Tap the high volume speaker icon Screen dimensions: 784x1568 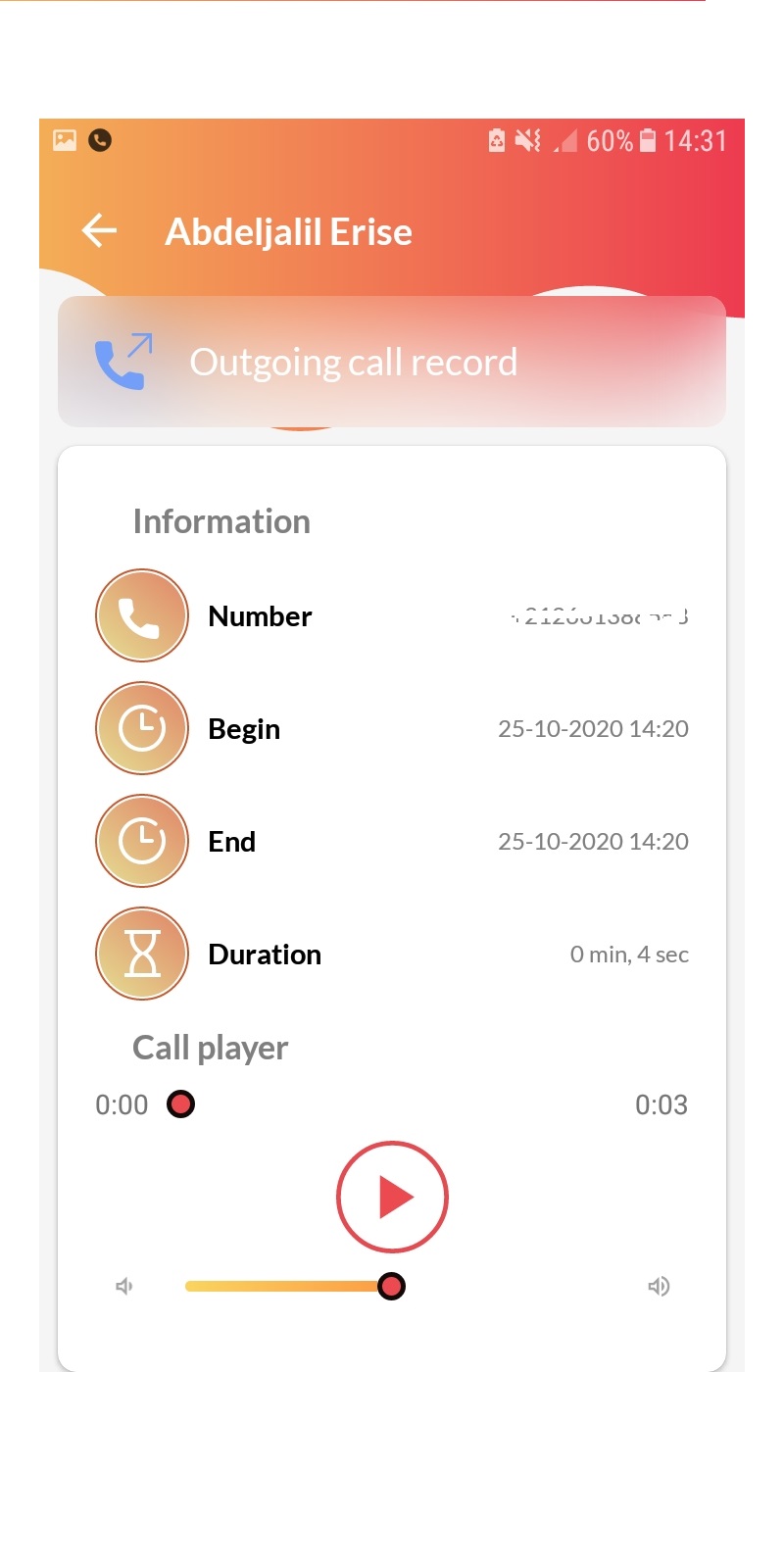tap(659, 1286)
